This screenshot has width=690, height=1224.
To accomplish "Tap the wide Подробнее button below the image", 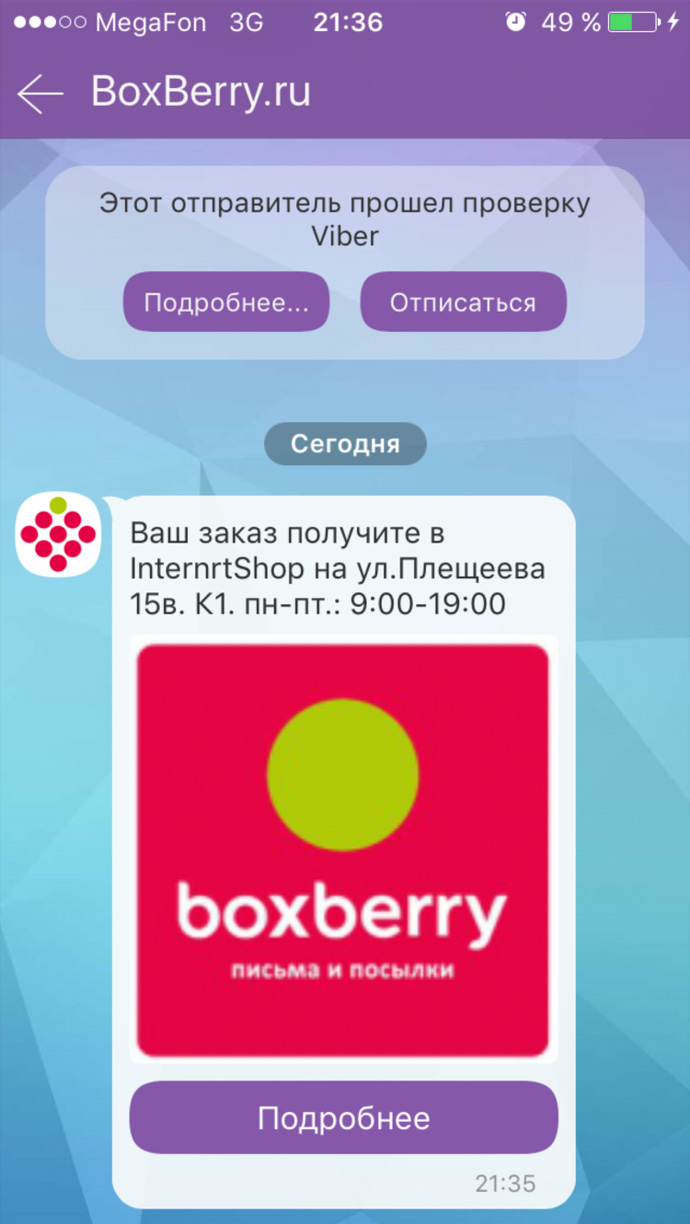I will [x=343, y=1117].
